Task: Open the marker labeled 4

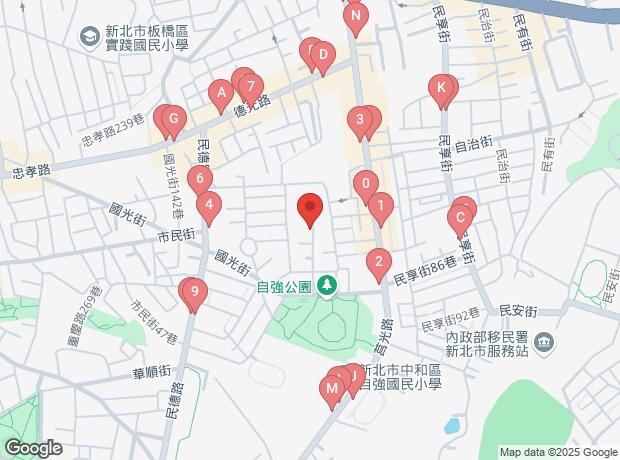Action: (x=208, y=207)
